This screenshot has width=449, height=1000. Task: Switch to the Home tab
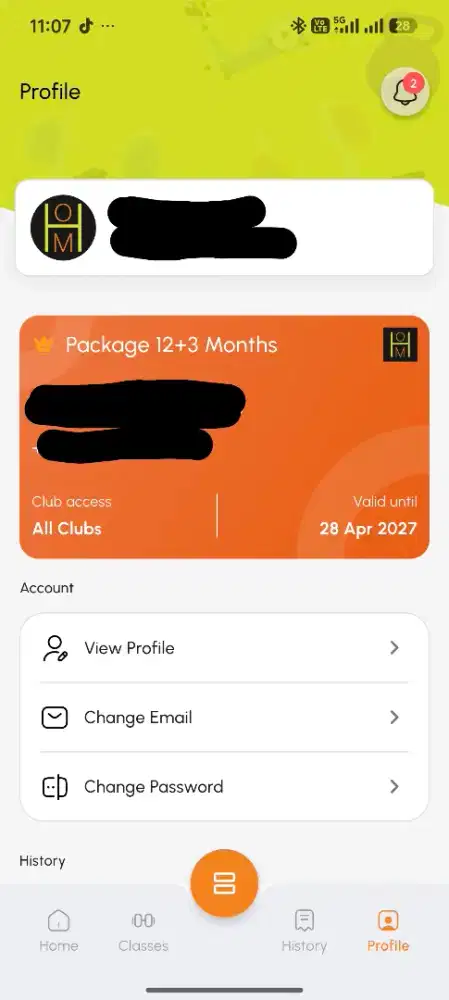pos(59,931)
